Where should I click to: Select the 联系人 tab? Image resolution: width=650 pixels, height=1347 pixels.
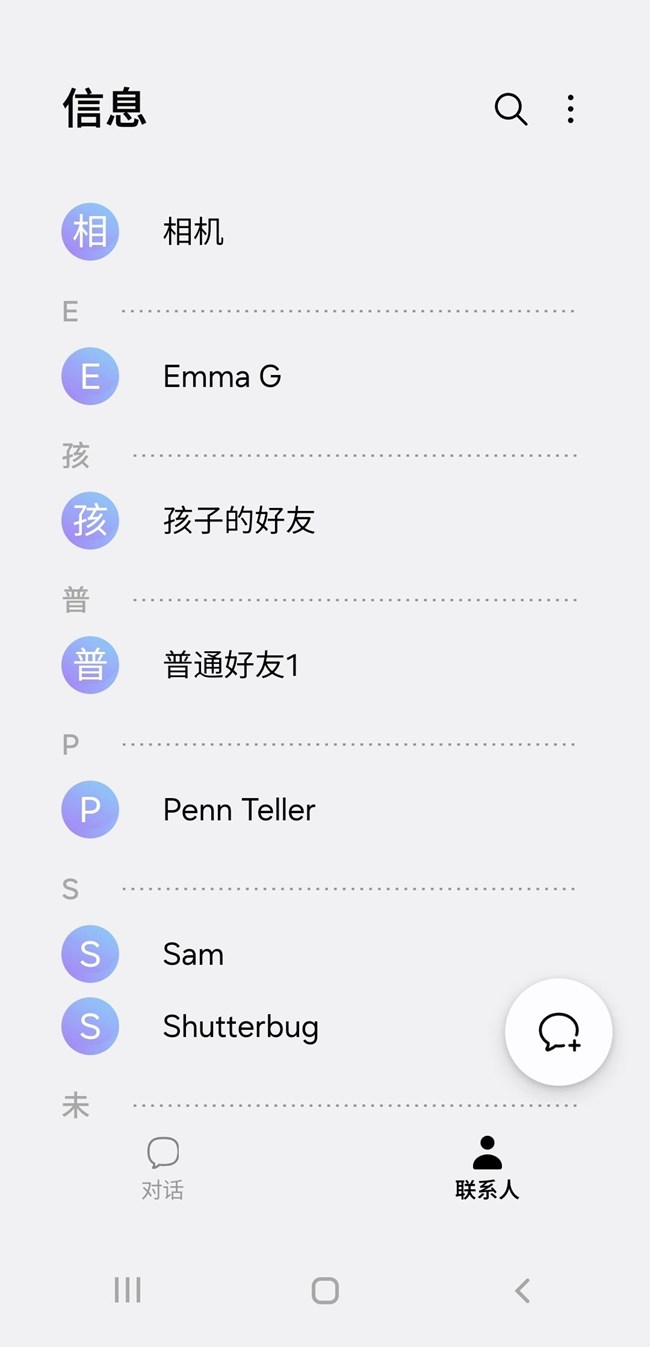(x=487, y=1167)
